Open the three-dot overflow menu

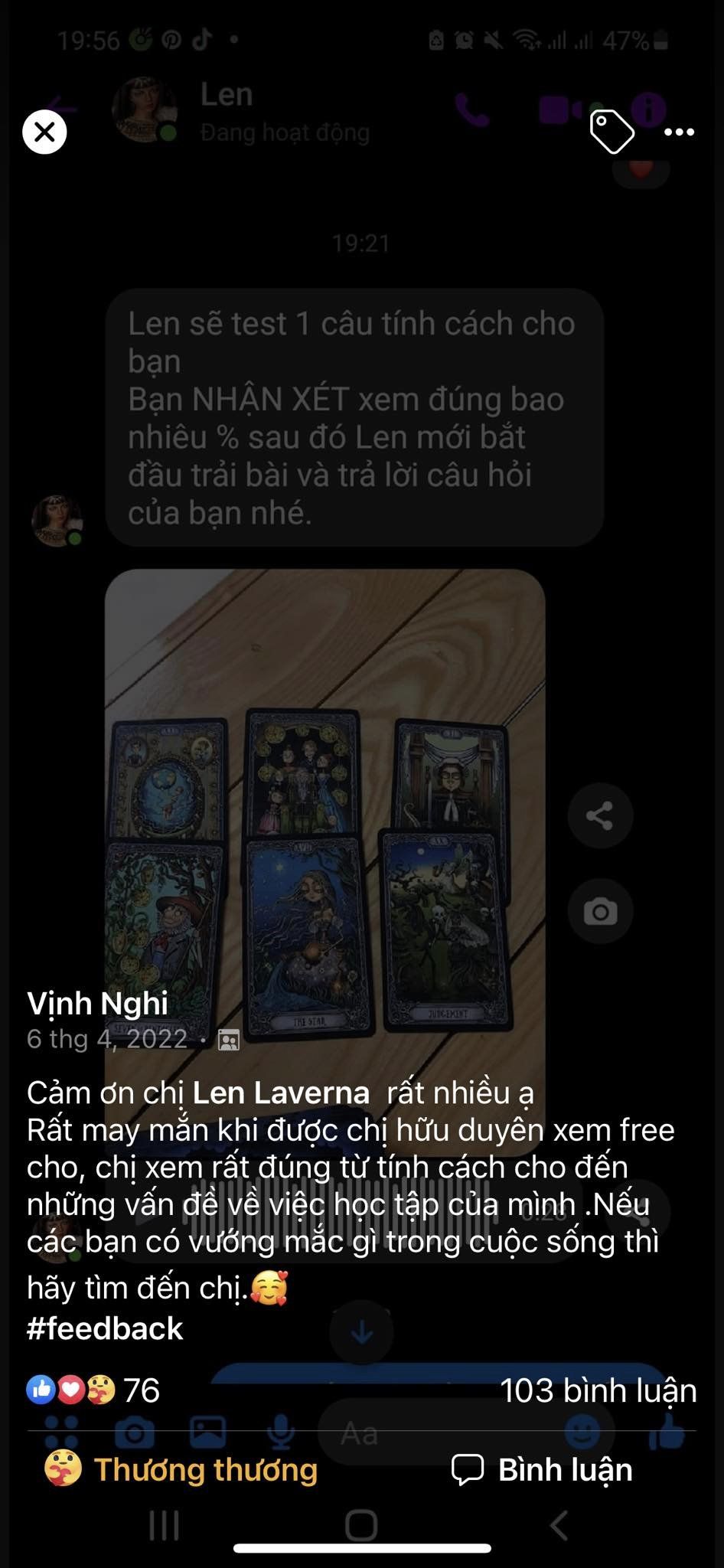679,132
